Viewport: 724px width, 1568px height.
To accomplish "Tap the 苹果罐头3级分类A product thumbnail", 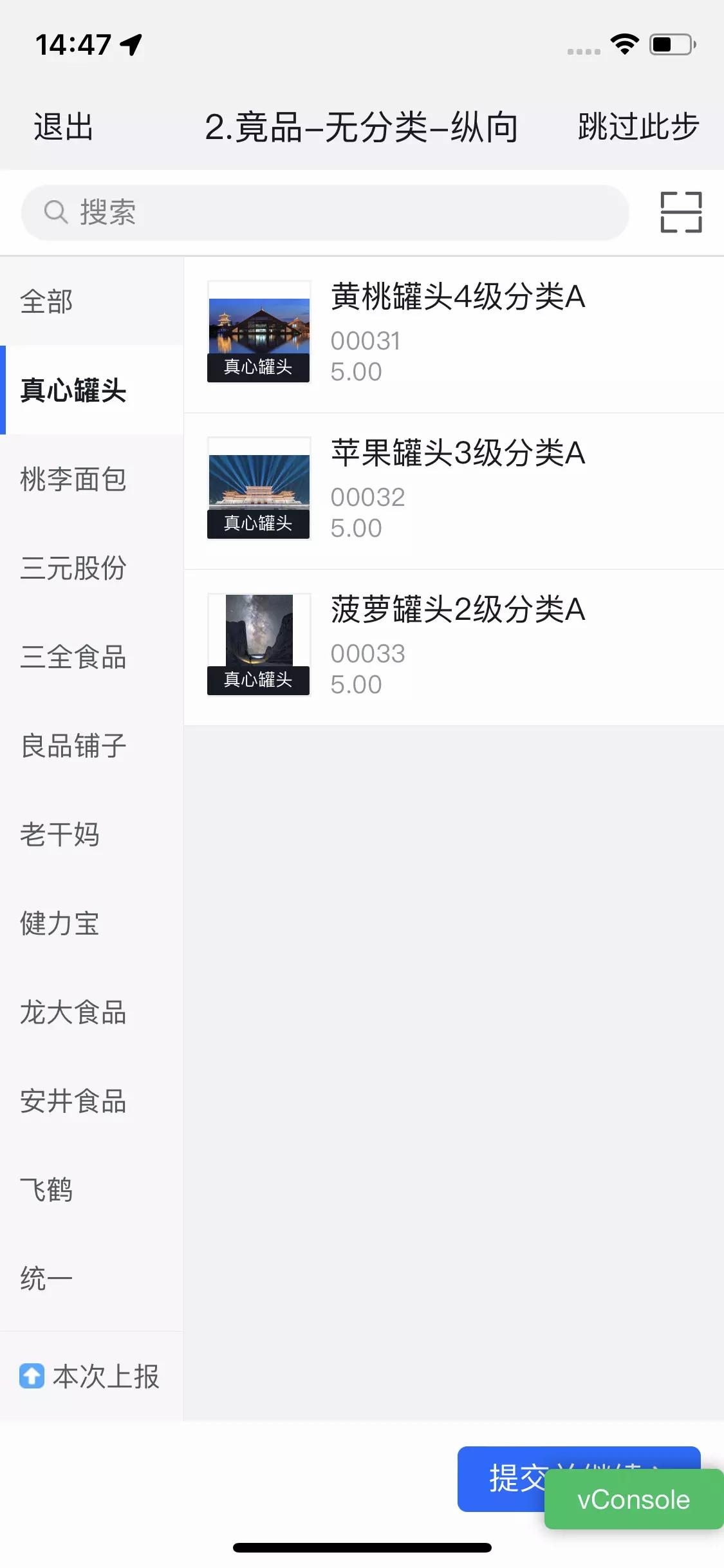I will point(258,487).
